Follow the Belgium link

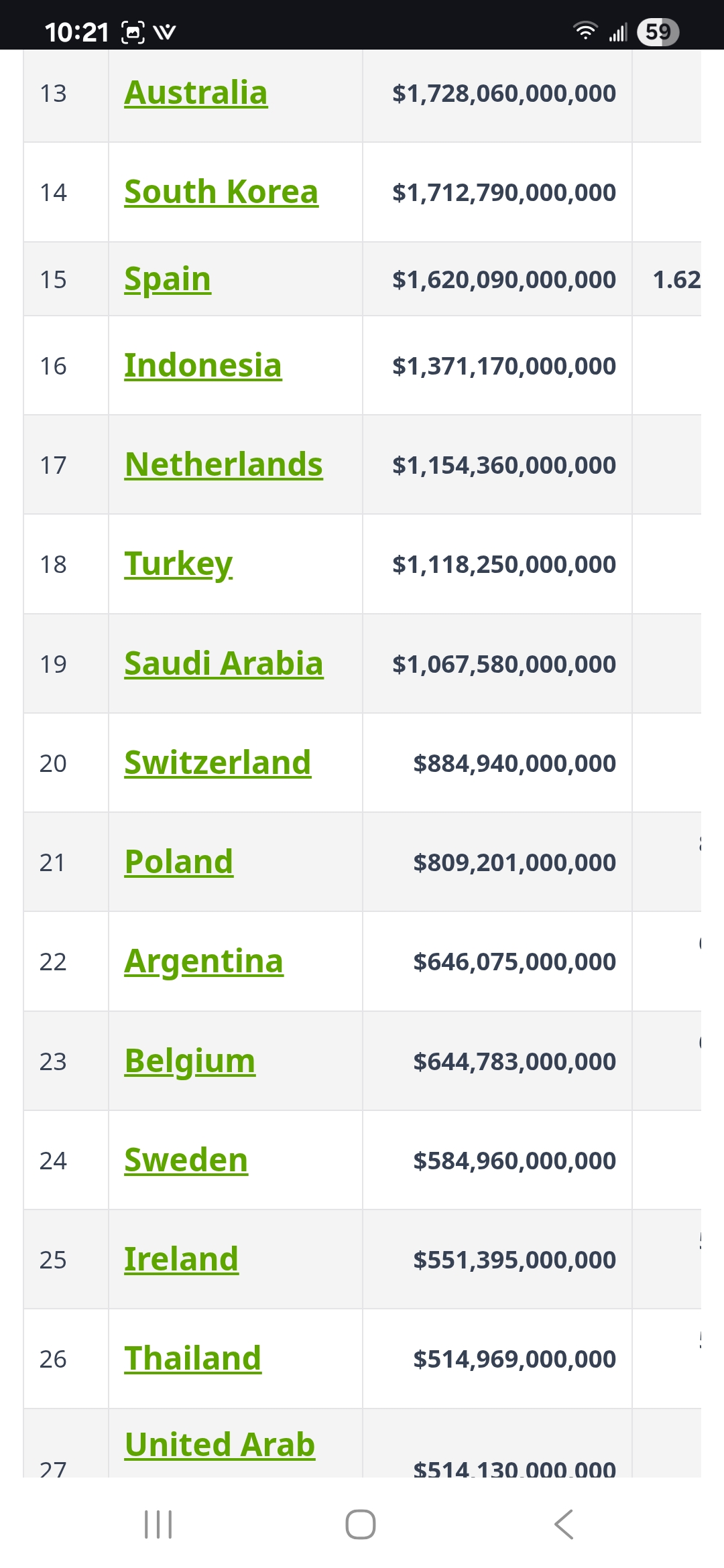point(190,1061)
